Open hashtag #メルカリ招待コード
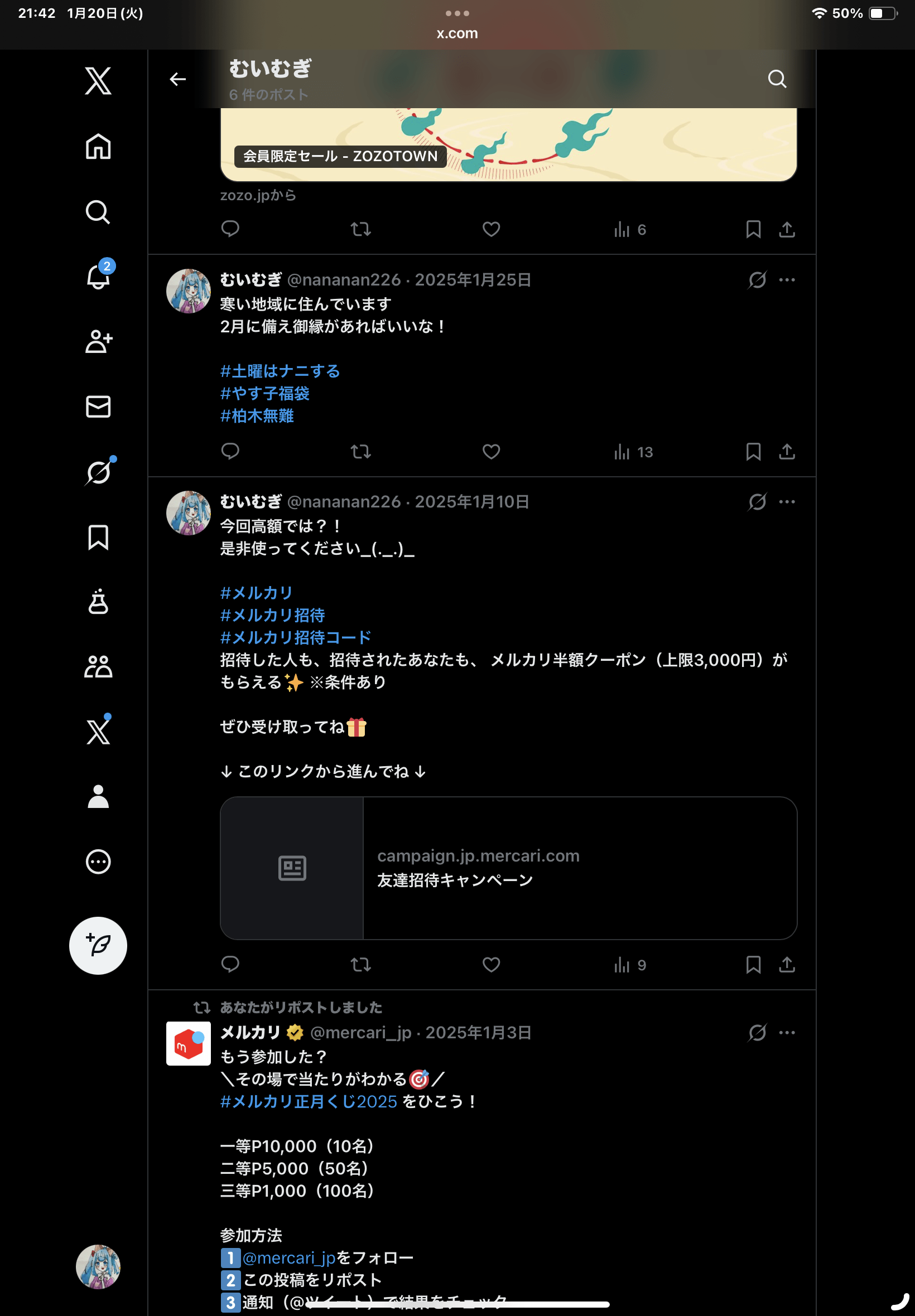The height and width of the screenshot is (1316, 915). click(296, 638)
